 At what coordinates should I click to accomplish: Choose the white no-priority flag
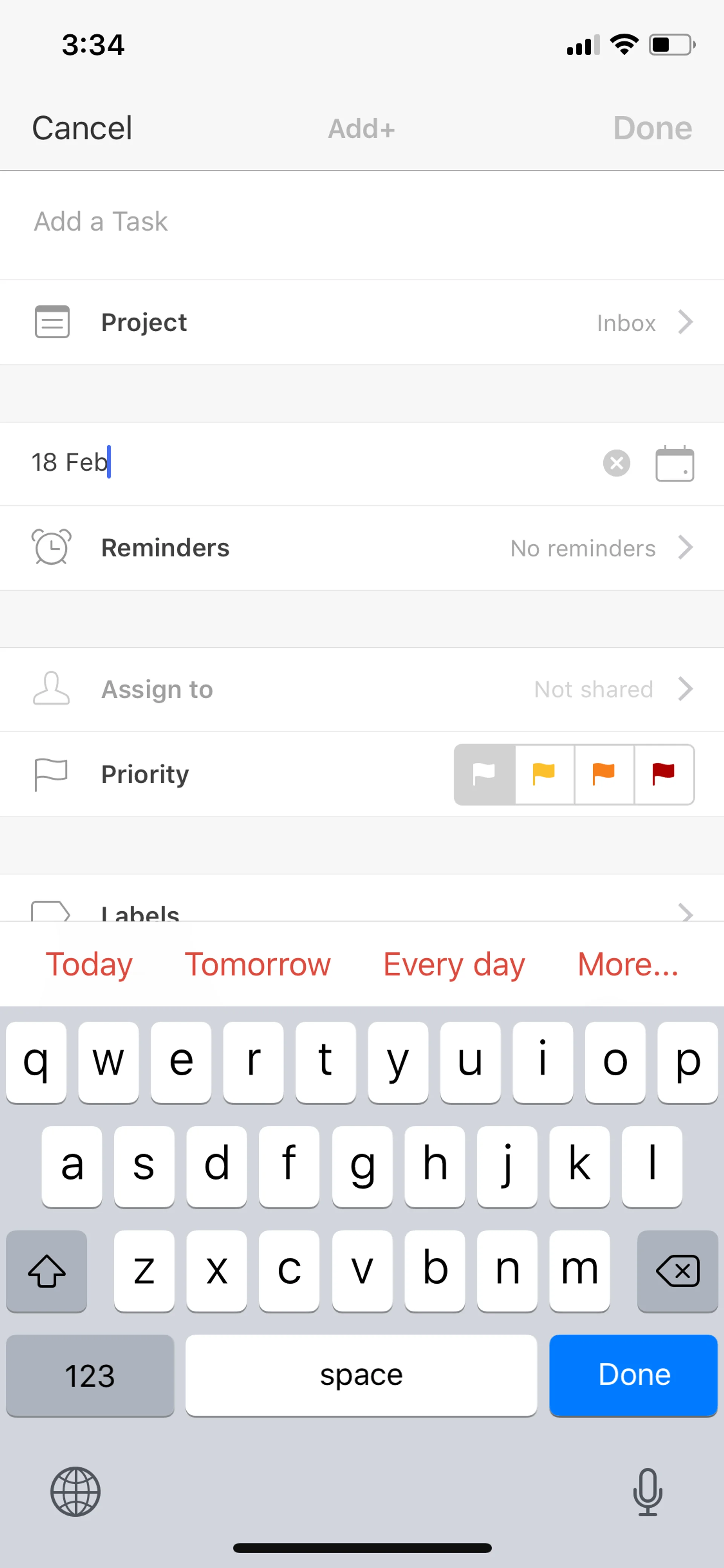coord(485,774)
